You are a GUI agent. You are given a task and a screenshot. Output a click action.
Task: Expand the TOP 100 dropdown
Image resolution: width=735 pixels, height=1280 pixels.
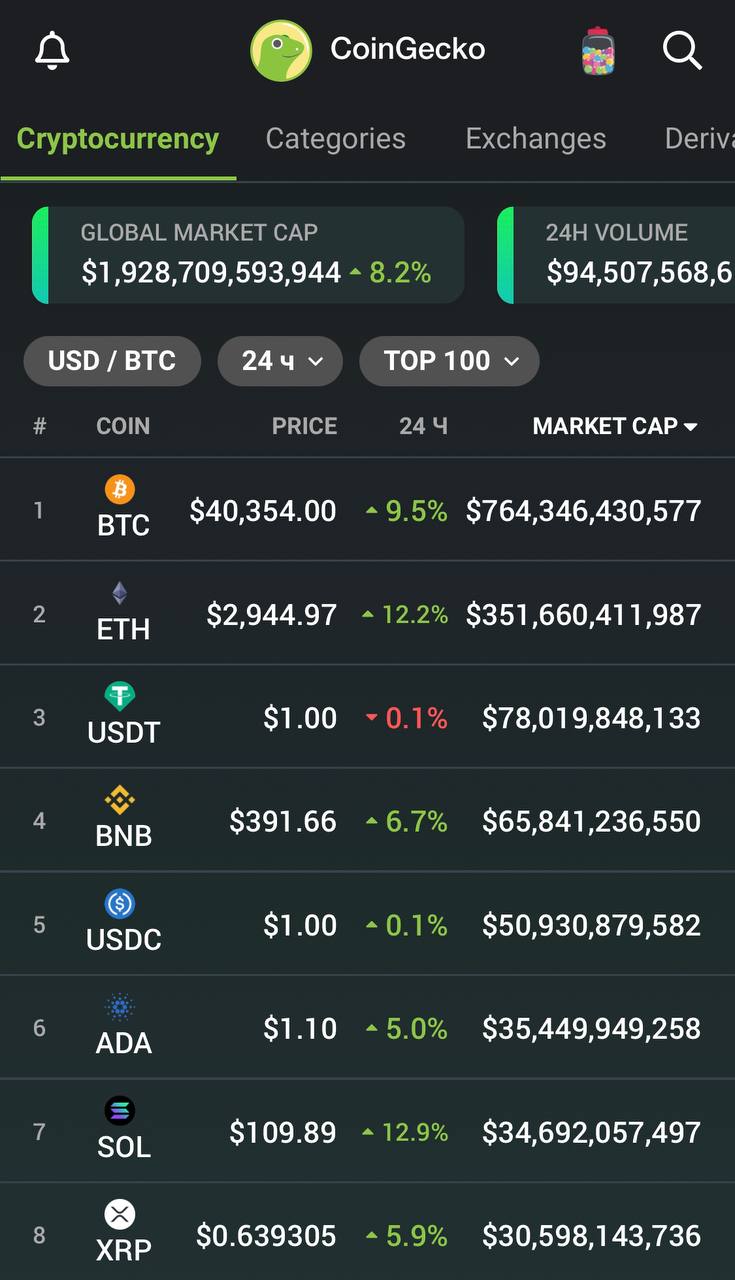click(x=449, y=361)
